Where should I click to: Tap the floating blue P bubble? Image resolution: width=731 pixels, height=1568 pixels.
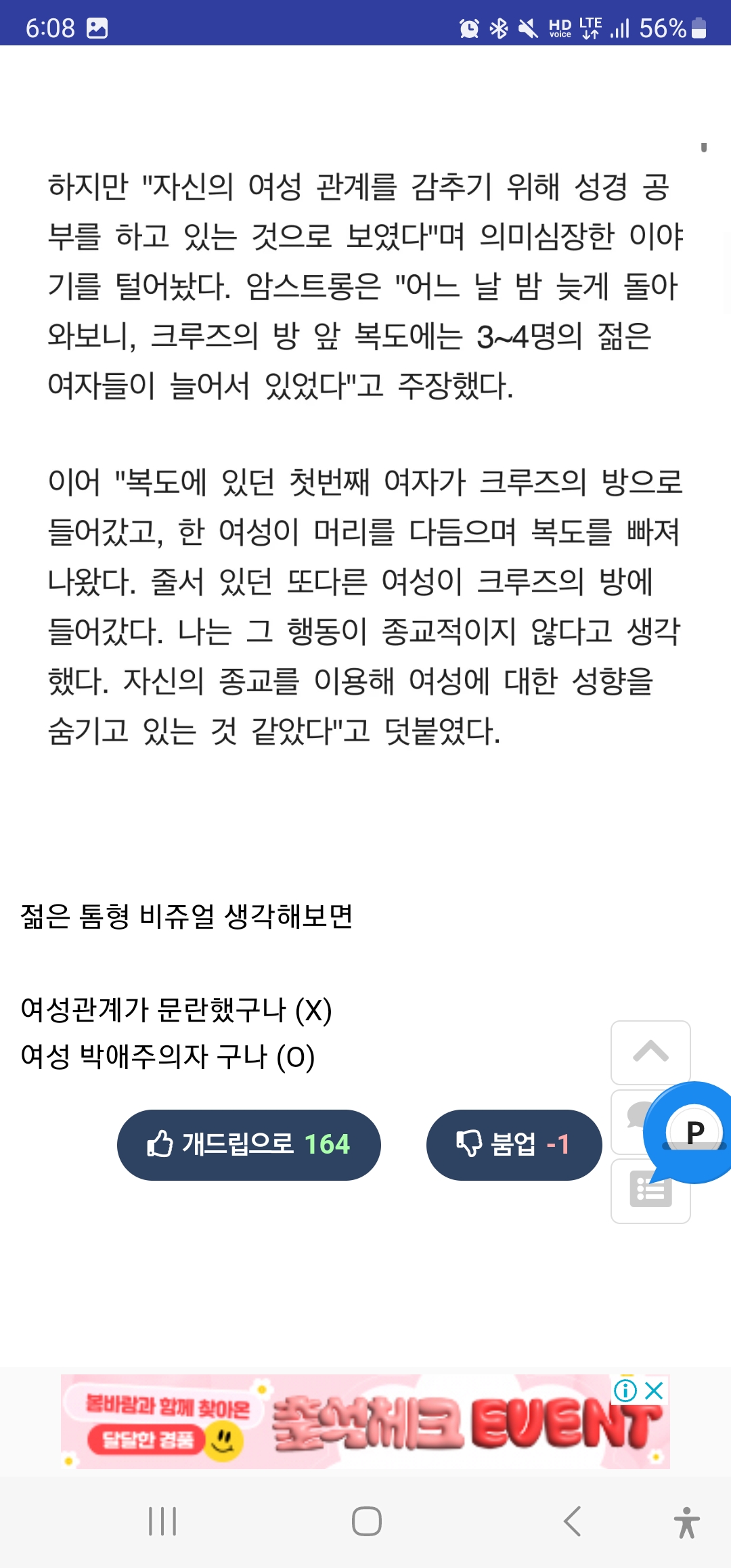pyautogui.click(x=692, y=1132)
